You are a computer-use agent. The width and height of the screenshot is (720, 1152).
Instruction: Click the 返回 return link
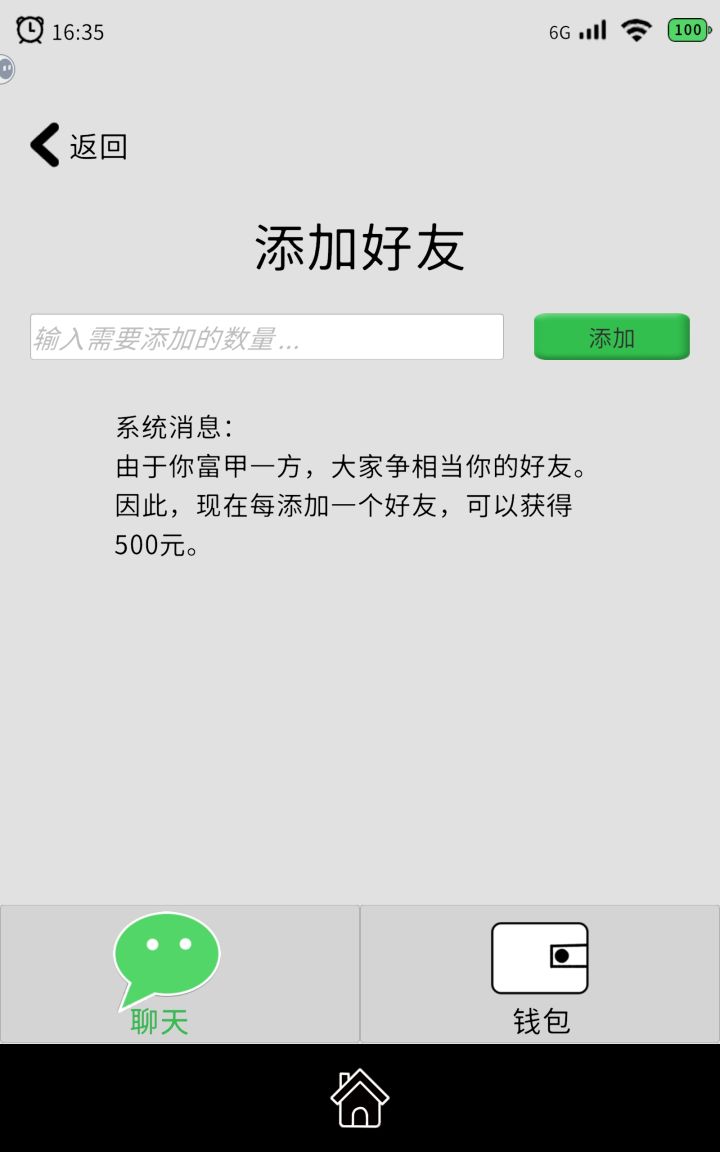pyautogui.click(x=96, y=146)
